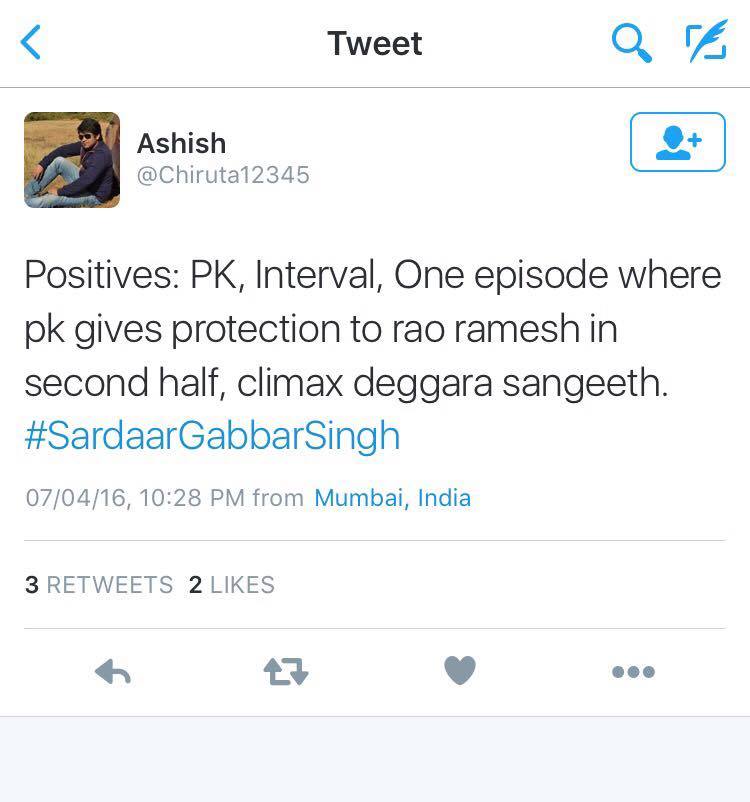Image resolution: width=750 pixels, height=802 pixels.
Task: Open the search magnifier icon
Action: [x=631, y=43]
